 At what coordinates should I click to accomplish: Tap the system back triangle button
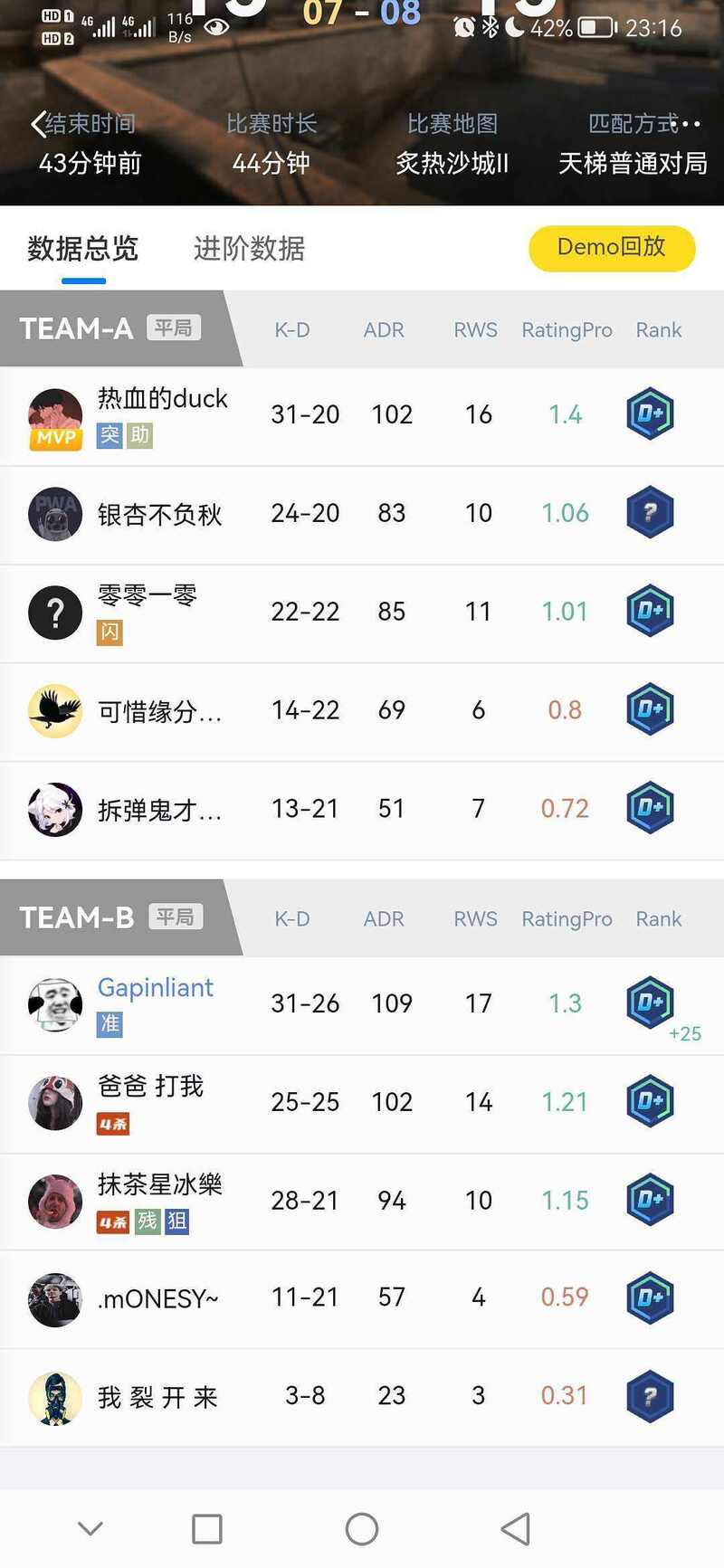(x=516, y=1529)
